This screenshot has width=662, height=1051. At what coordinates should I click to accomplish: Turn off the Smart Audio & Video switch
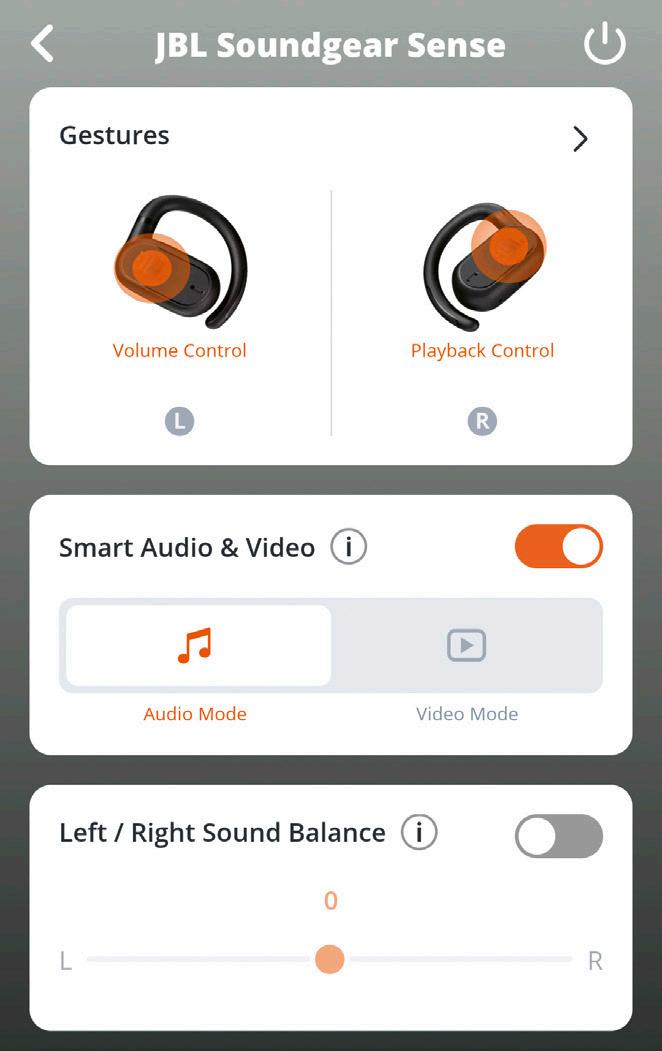tap(558, 547)
